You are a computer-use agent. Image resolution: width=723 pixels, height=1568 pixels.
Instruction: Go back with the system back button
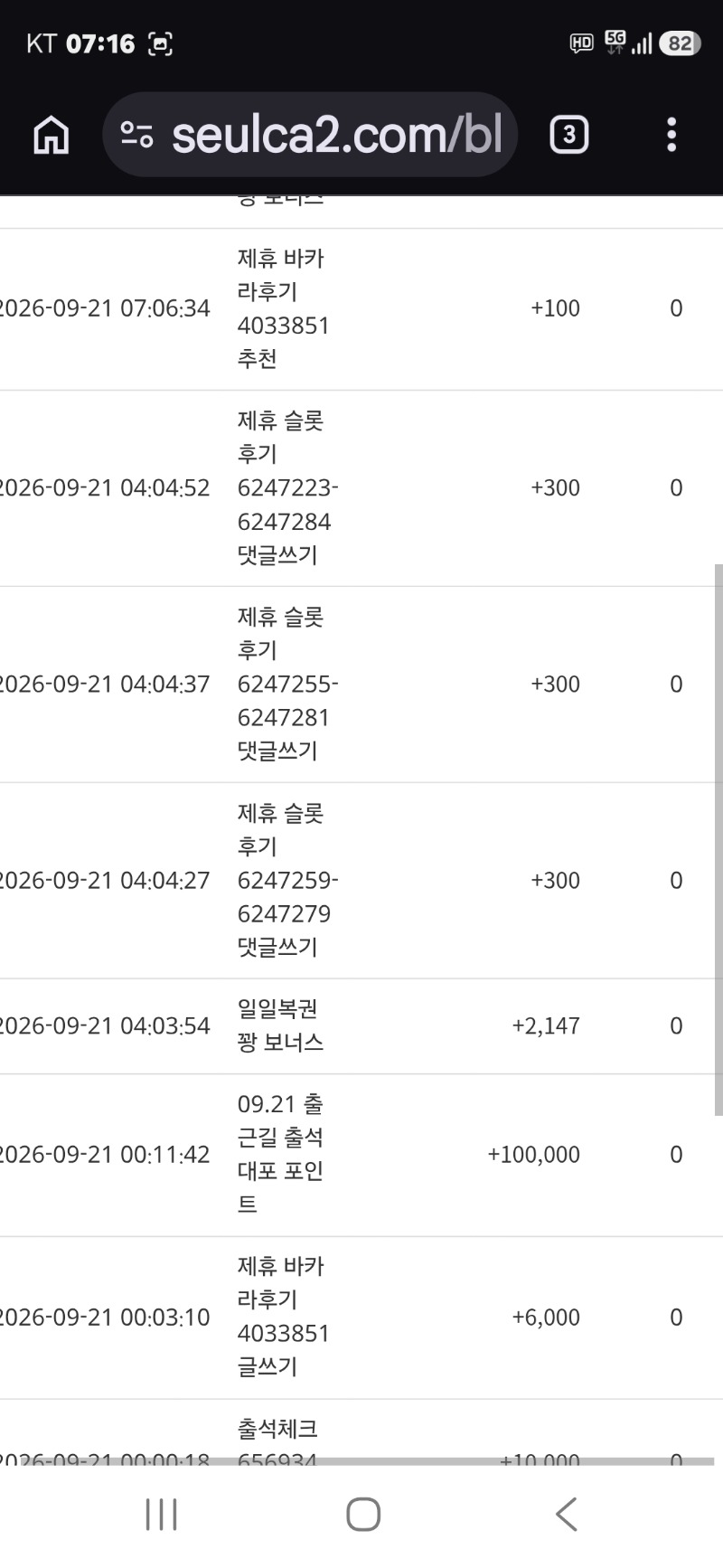pyautogui.click(x=566, y=1514)
